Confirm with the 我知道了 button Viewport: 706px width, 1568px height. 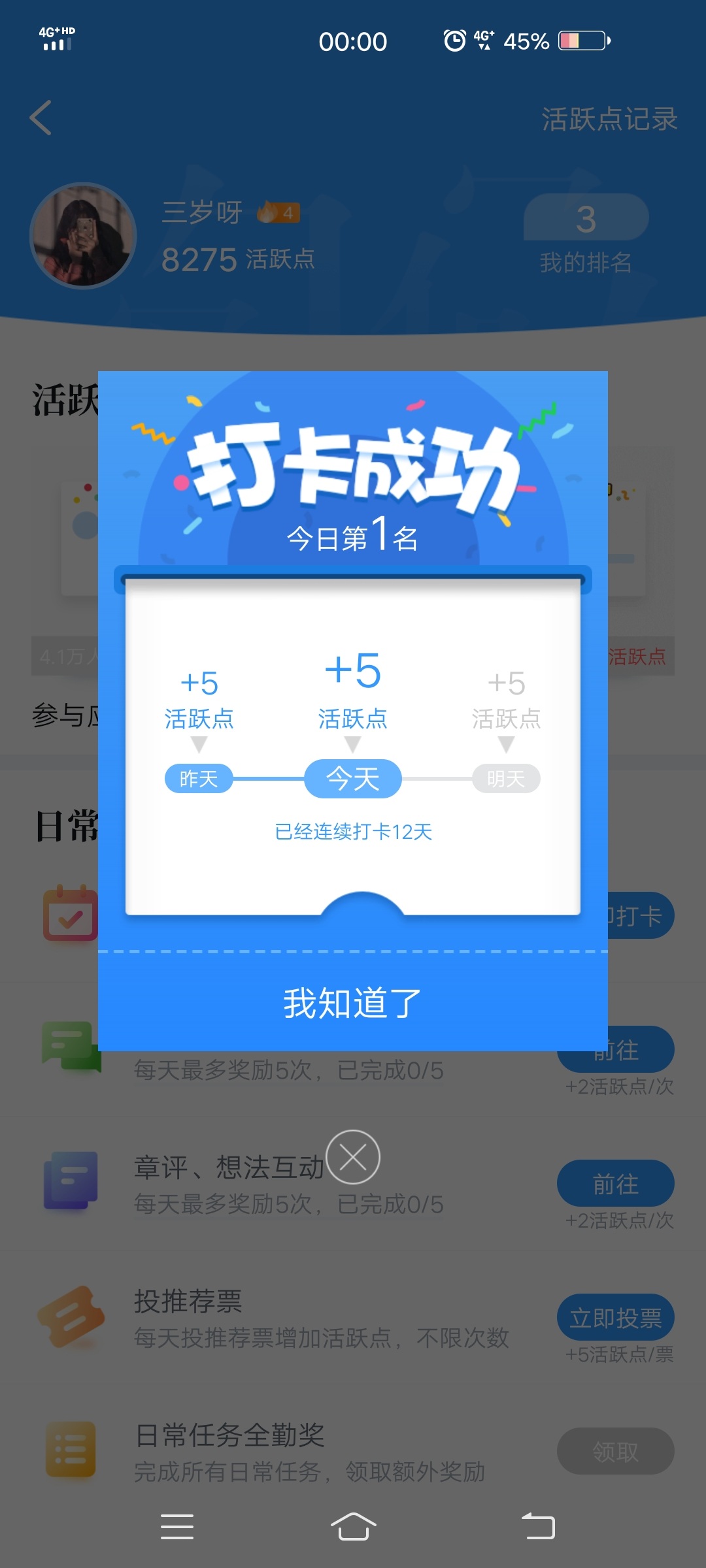(x=352, y=1003)
